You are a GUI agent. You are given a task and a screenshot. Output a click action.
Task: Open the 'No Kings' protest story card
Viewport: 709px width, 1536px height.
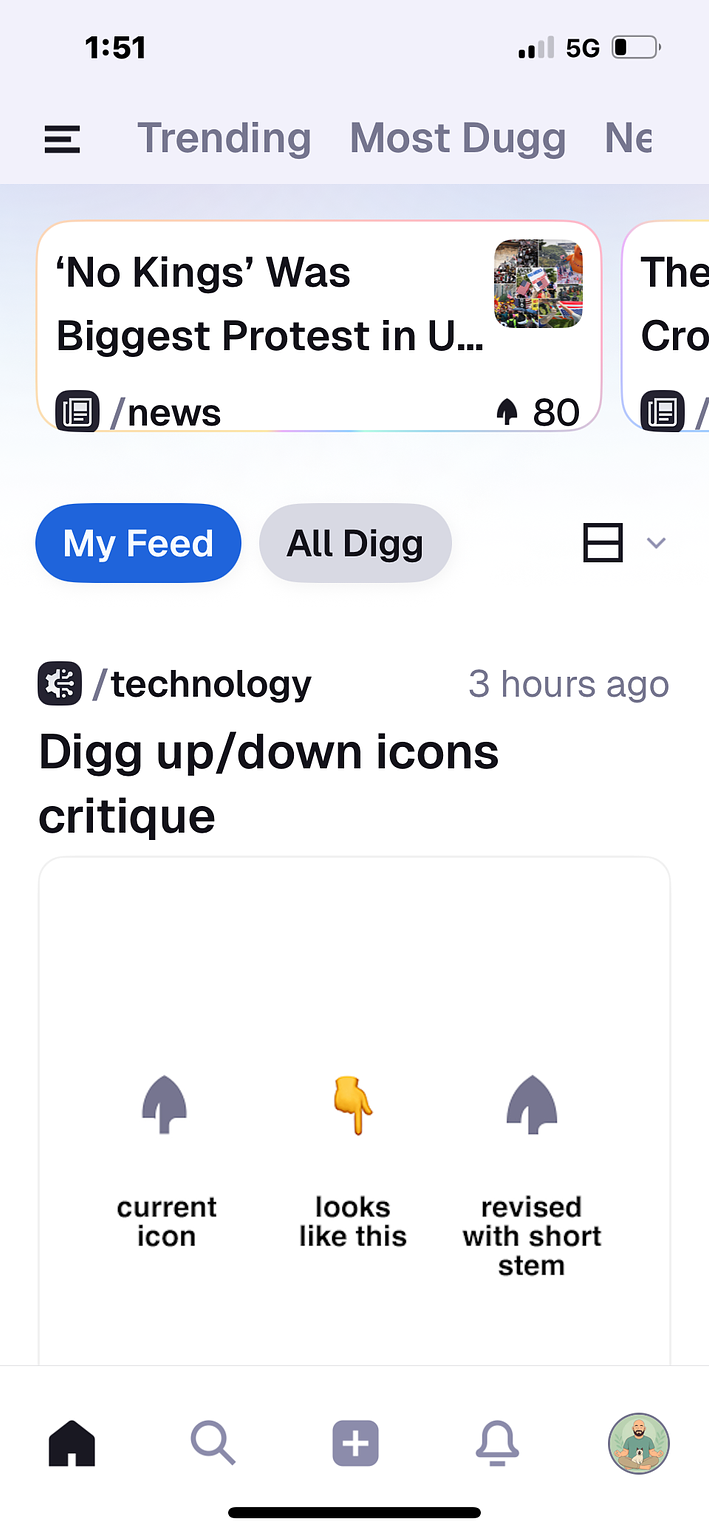pyautogui.click(x=270, y=305)
